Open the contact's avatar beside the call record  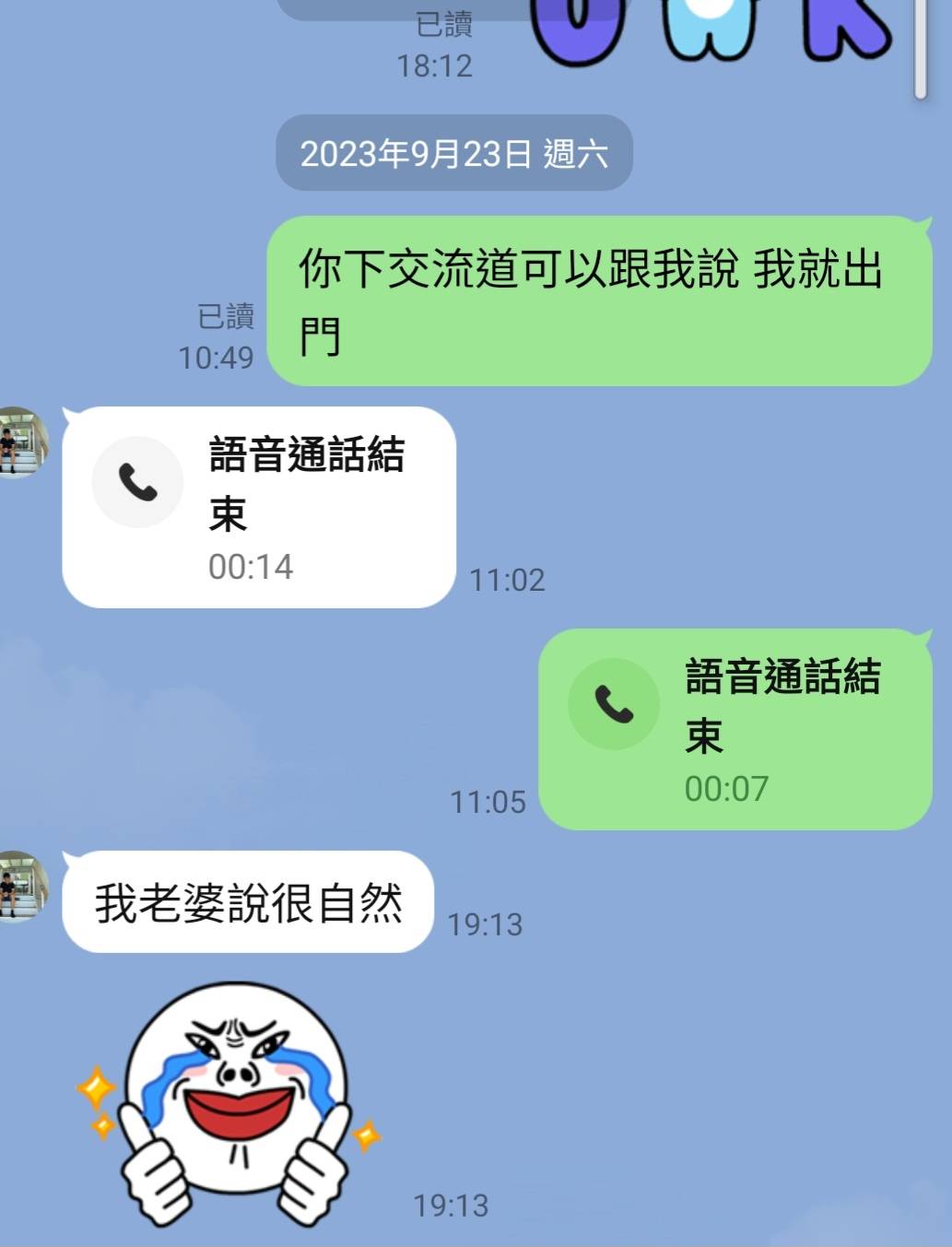click(x=20, y=442)
